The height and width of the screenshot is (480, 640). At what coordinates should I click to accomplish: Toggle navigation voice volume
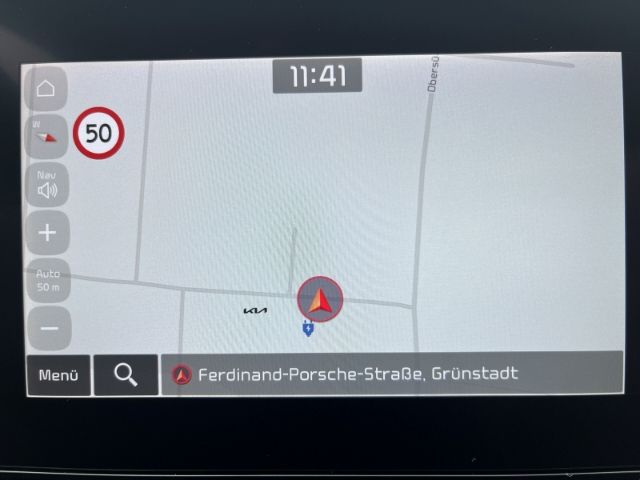(47, 185)
